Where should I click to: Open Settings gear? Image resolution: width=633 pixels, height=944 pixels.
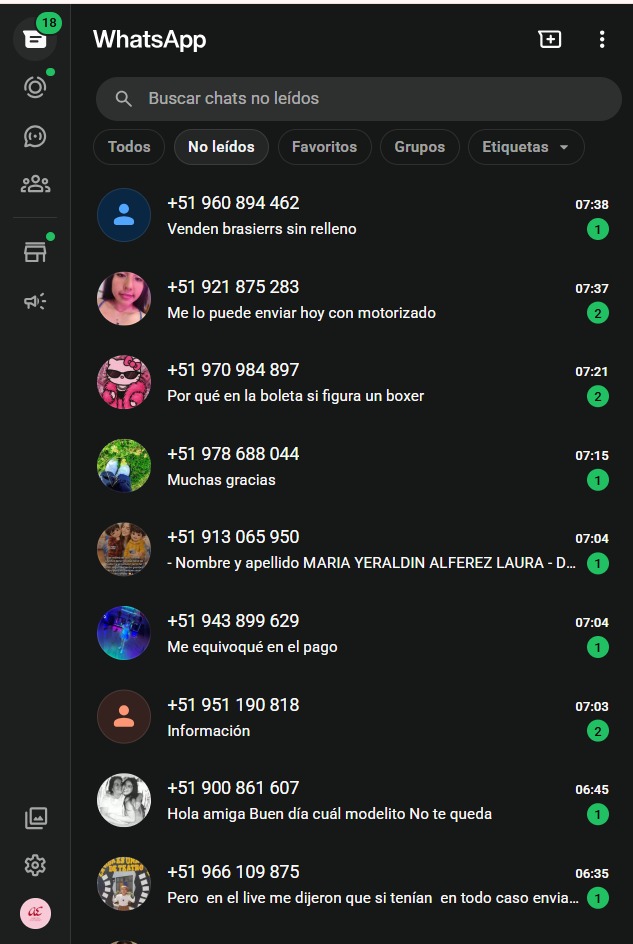(x=35, y=865)
